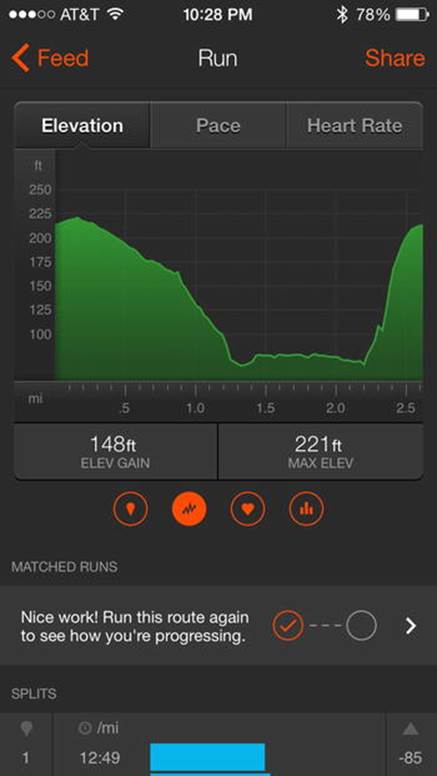Select the Elevation chart tab
The width and height of the screenshot is (437, 776).
(x=82, y=125)
